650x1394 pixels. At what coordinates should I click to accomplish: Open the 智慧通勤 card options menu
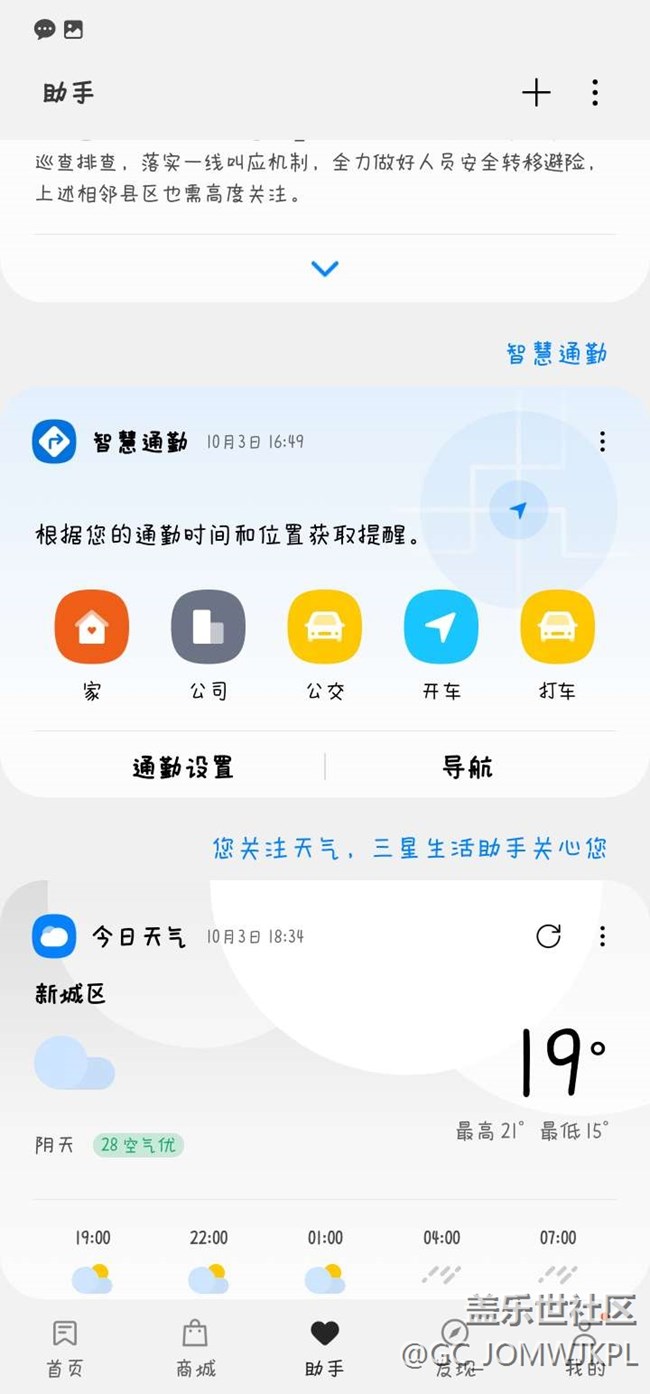coord(602,441)
